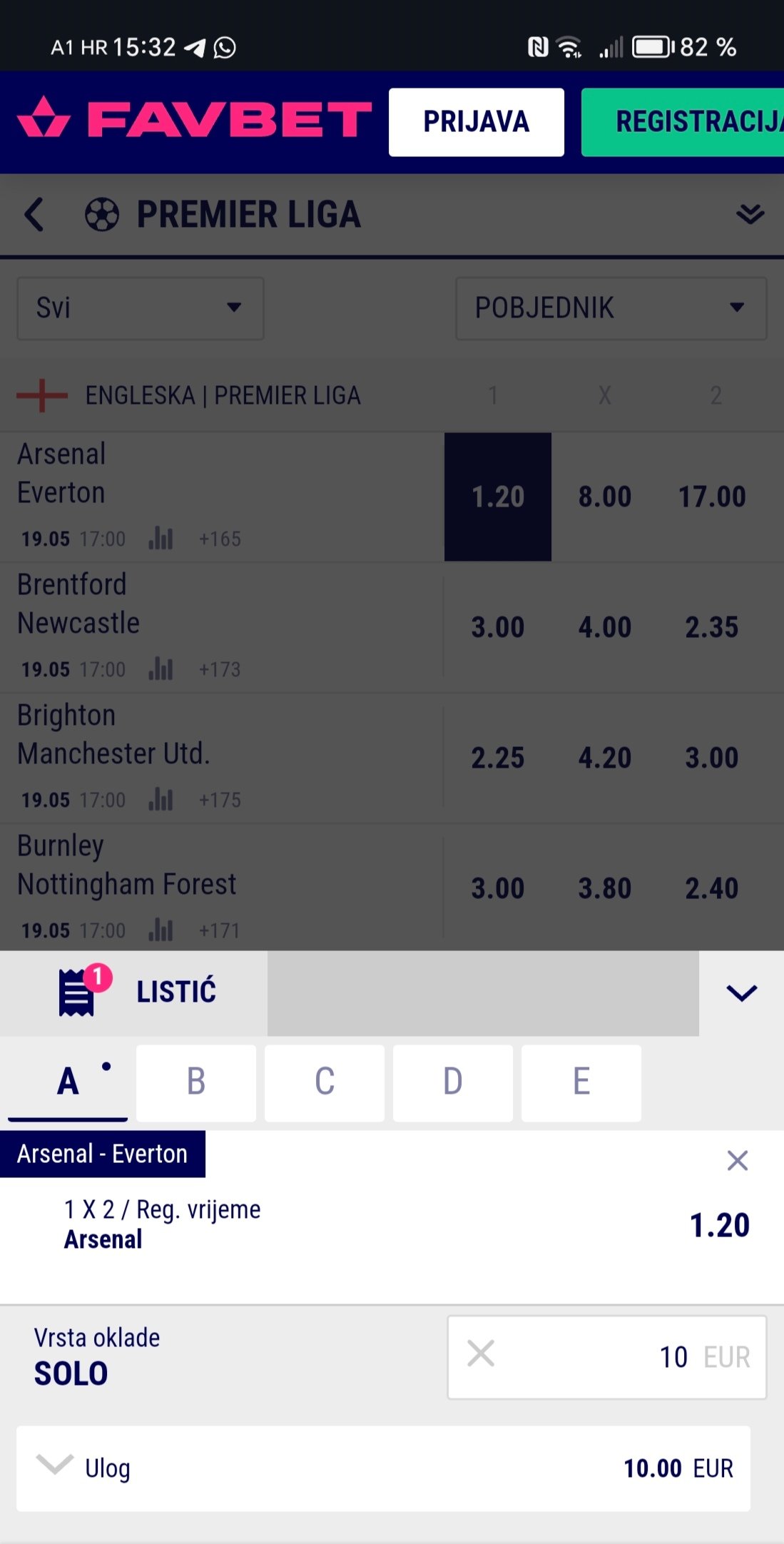Choose Brighton win odds 2.25

tap(498, 758)
